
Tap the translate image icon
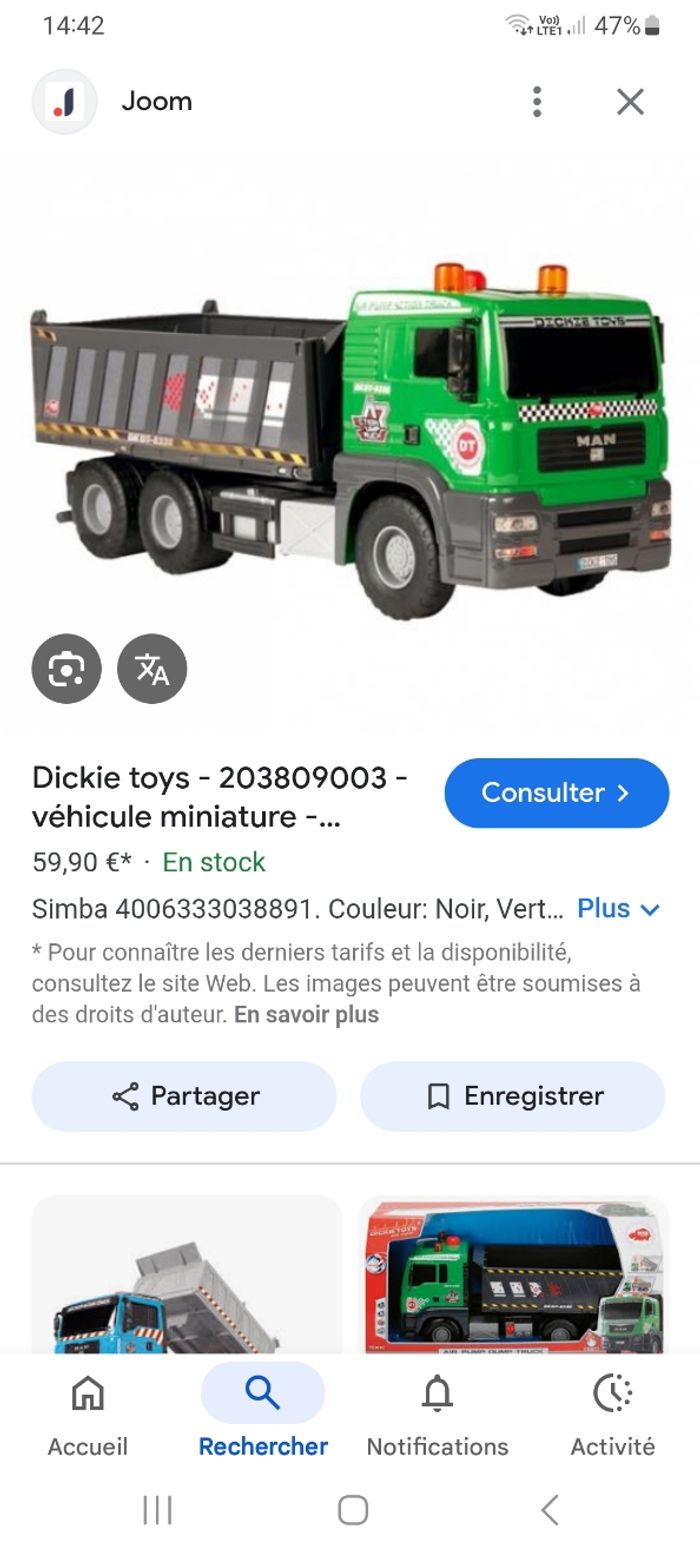(x=152, y=668)
